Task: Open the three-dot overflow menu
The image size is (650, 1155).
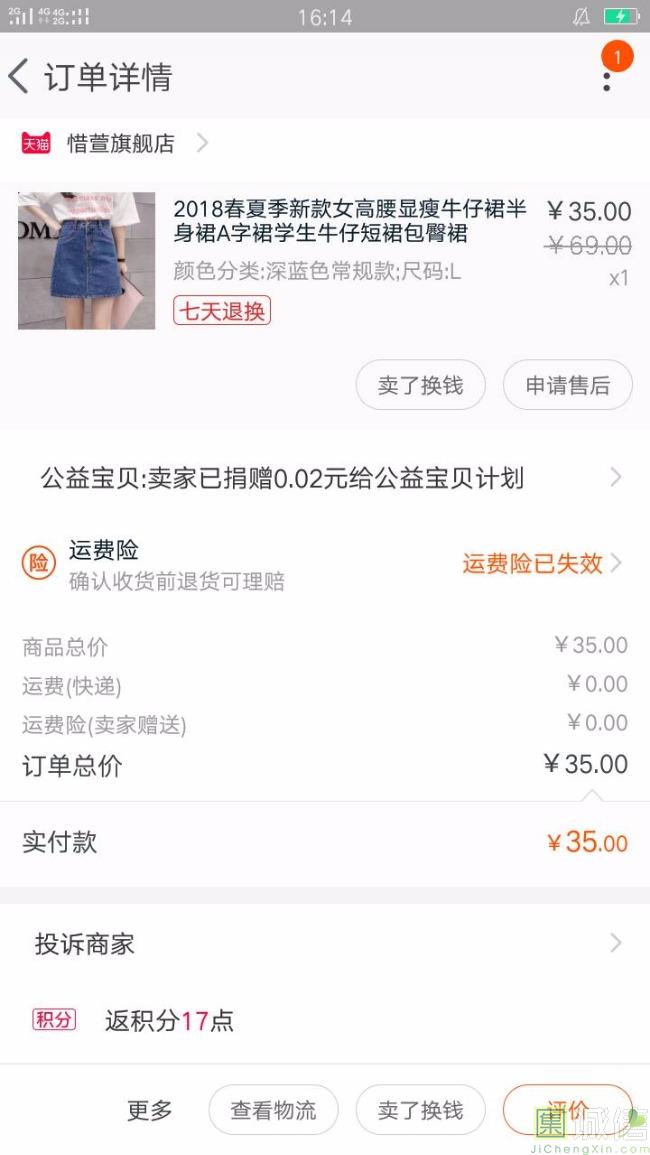Action: click(607, 81)
